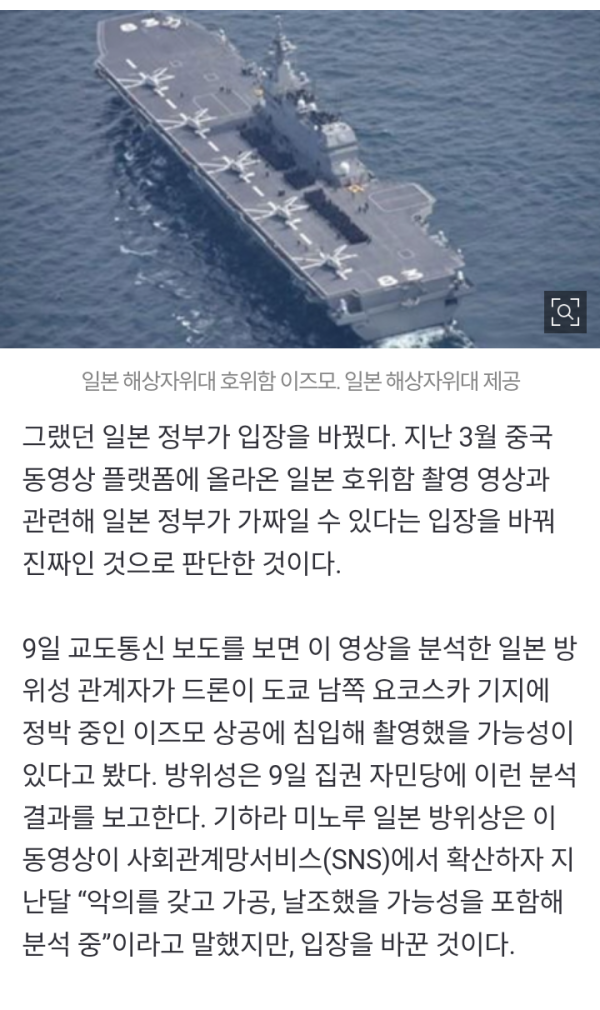Enlarge the Izumo ship photo via zoom icon

click(x=565, y=312)
